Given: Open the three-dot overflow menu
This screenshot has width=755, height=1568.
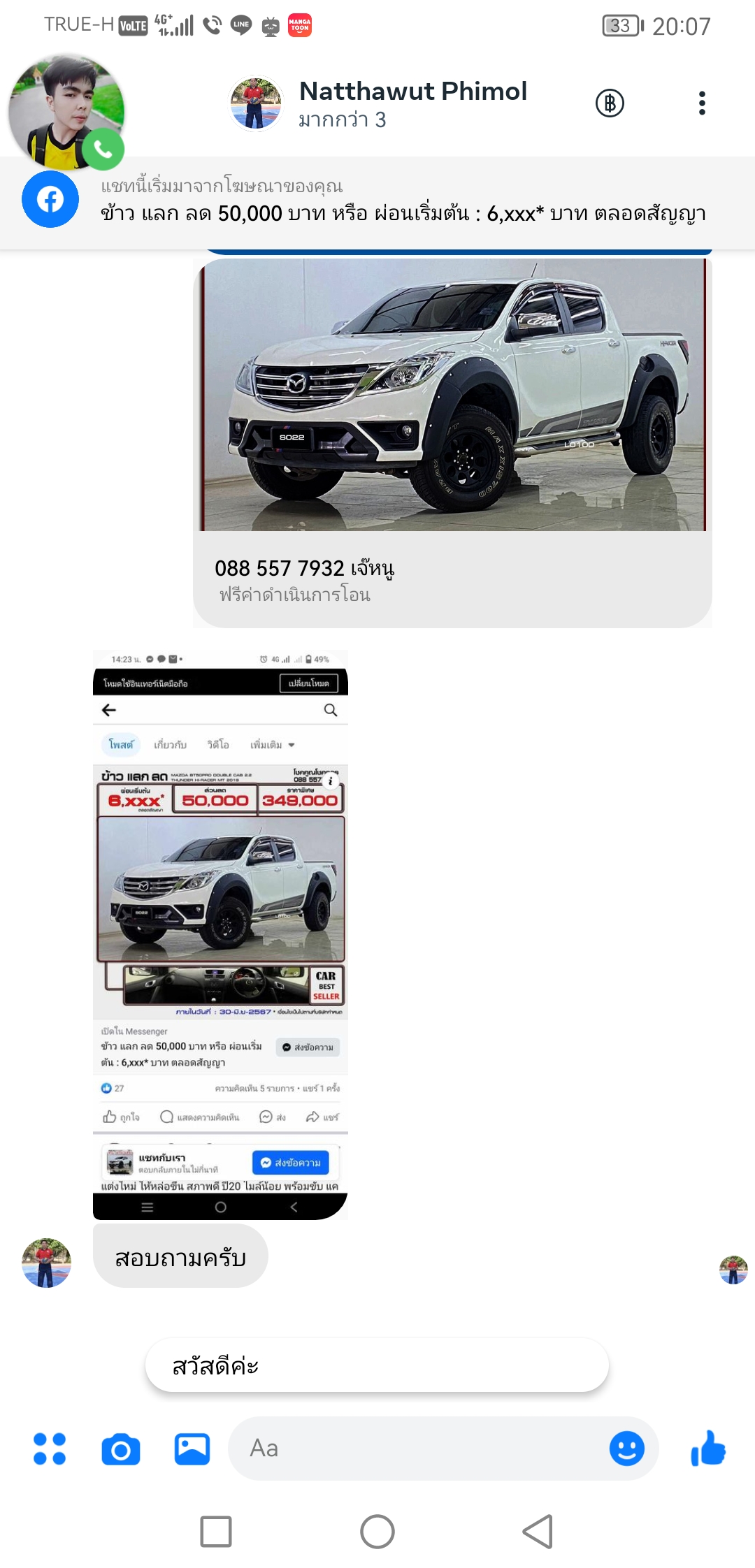Looking at the screenshot, I should pos(702,103).
